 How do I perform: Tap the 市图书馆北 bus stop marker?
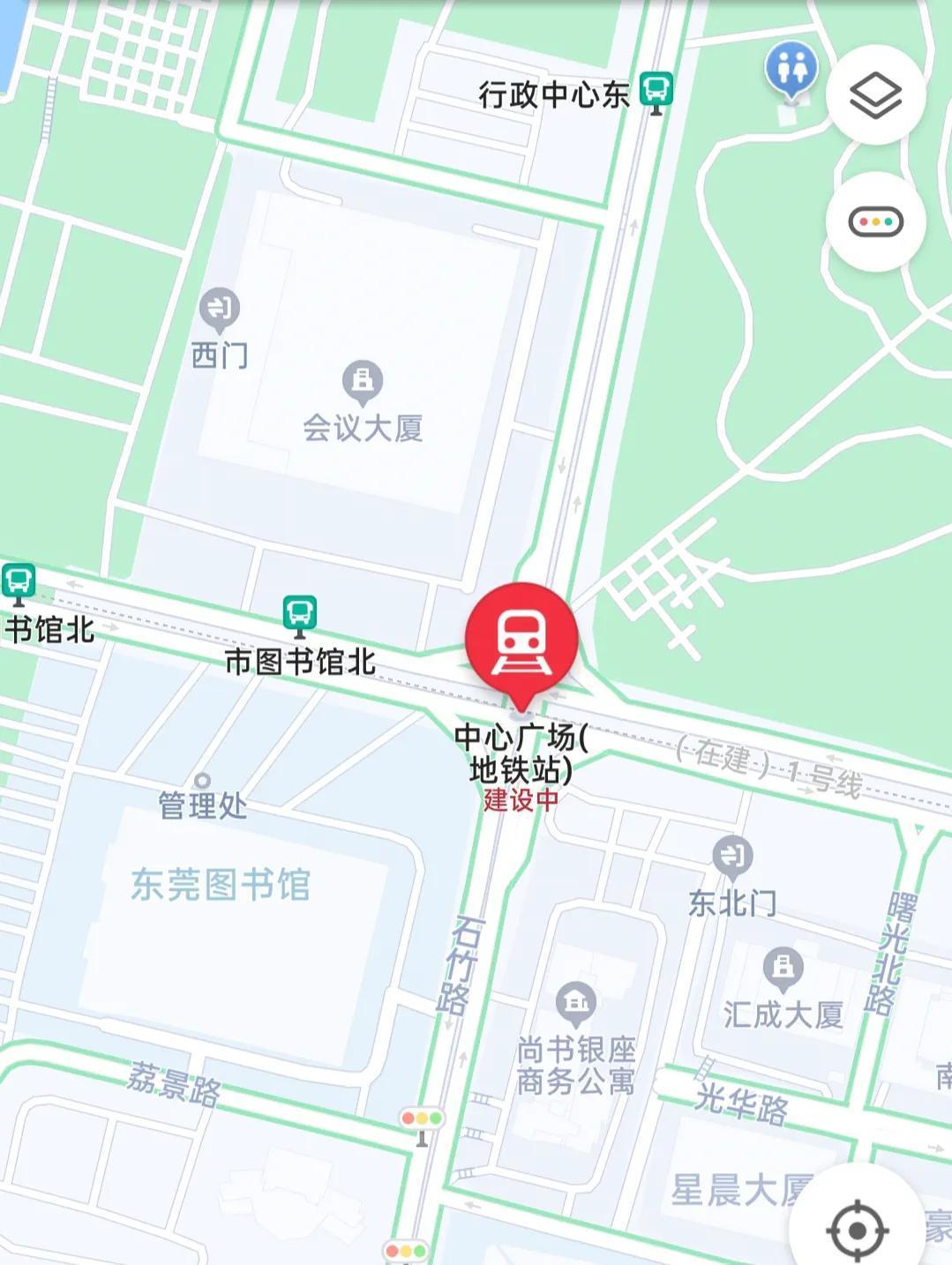point(299,616)
